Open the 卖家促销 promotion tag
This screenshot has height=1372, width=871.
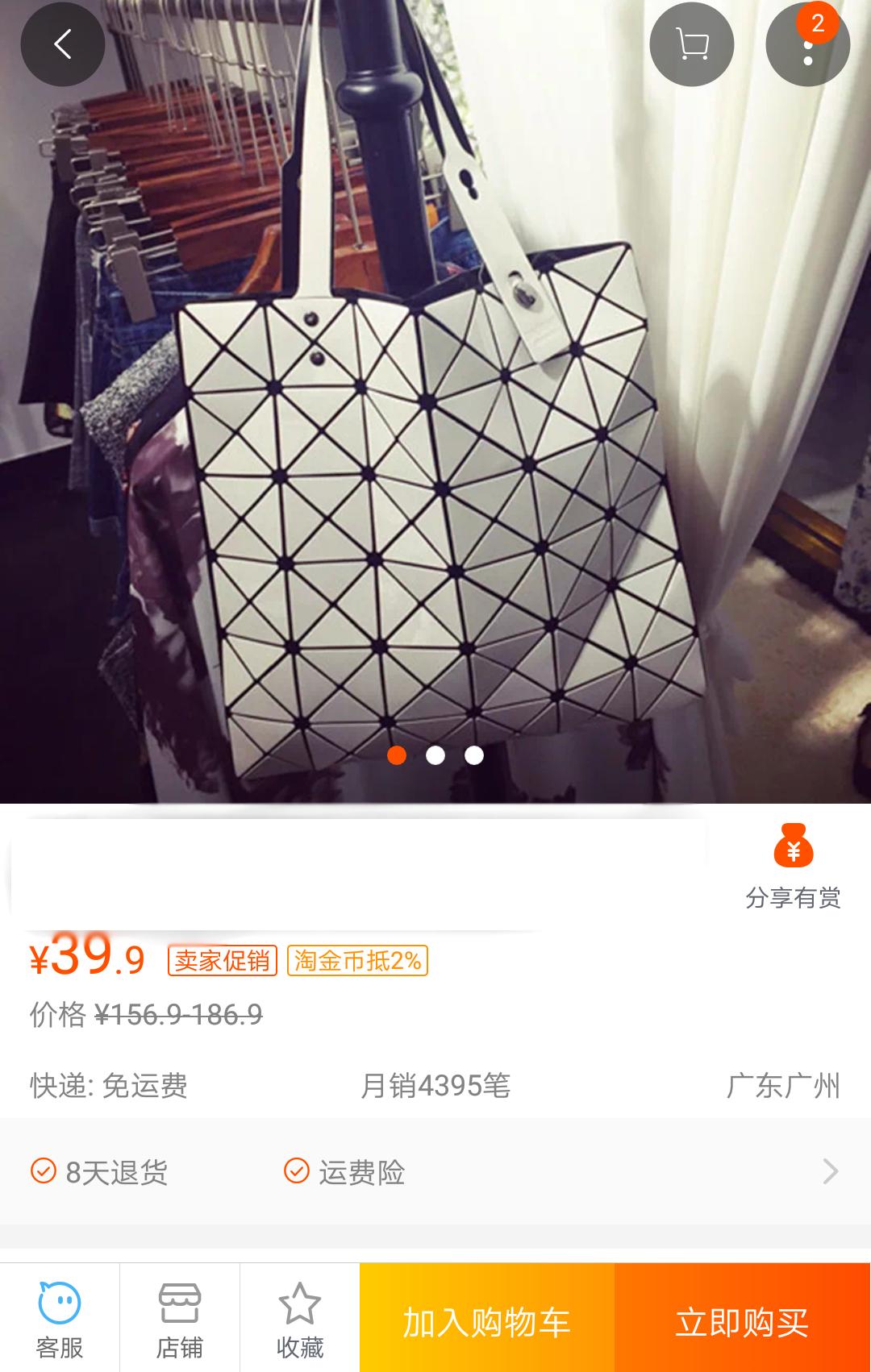coord(221,962)
